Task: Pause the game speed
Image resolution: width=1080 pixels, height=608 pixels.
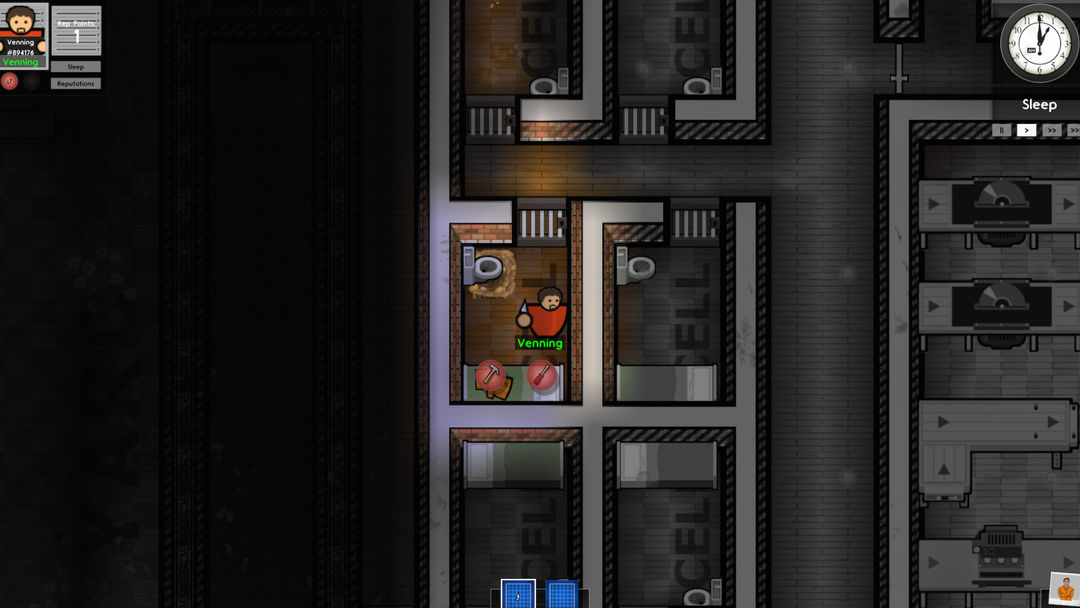Action: click(1001, 130)
